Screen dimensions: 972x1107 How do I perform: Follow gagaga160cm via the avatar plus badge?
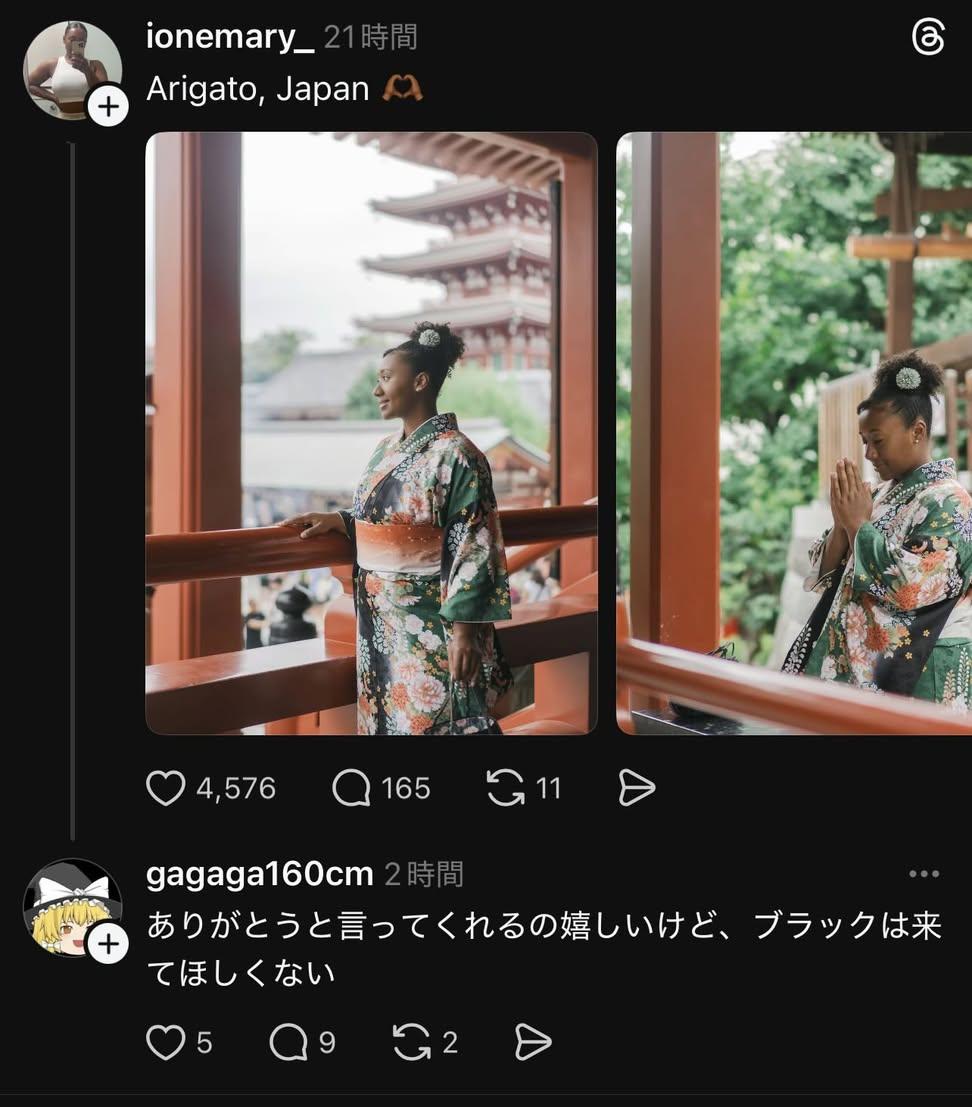[x=108, y=943]
